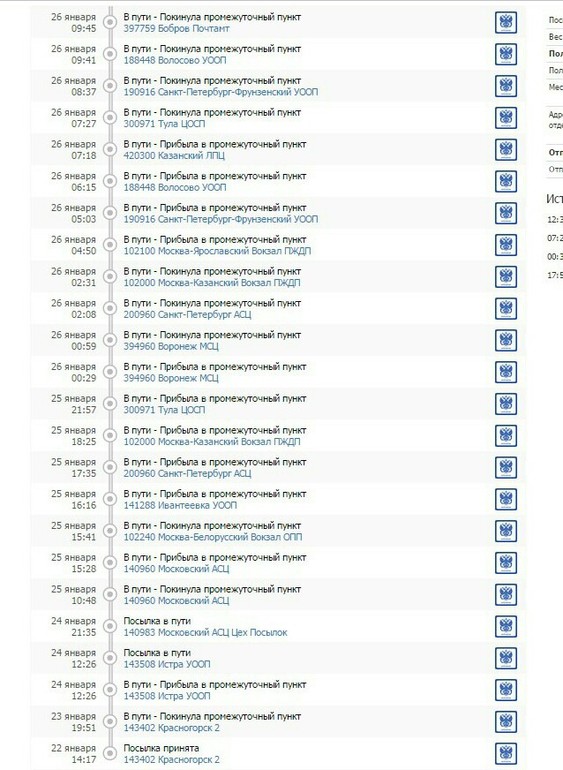
Task: Open 102000 Москва-Казанский Вокзал ПЖДП at 02:31
Action: [x=212, y=283]
